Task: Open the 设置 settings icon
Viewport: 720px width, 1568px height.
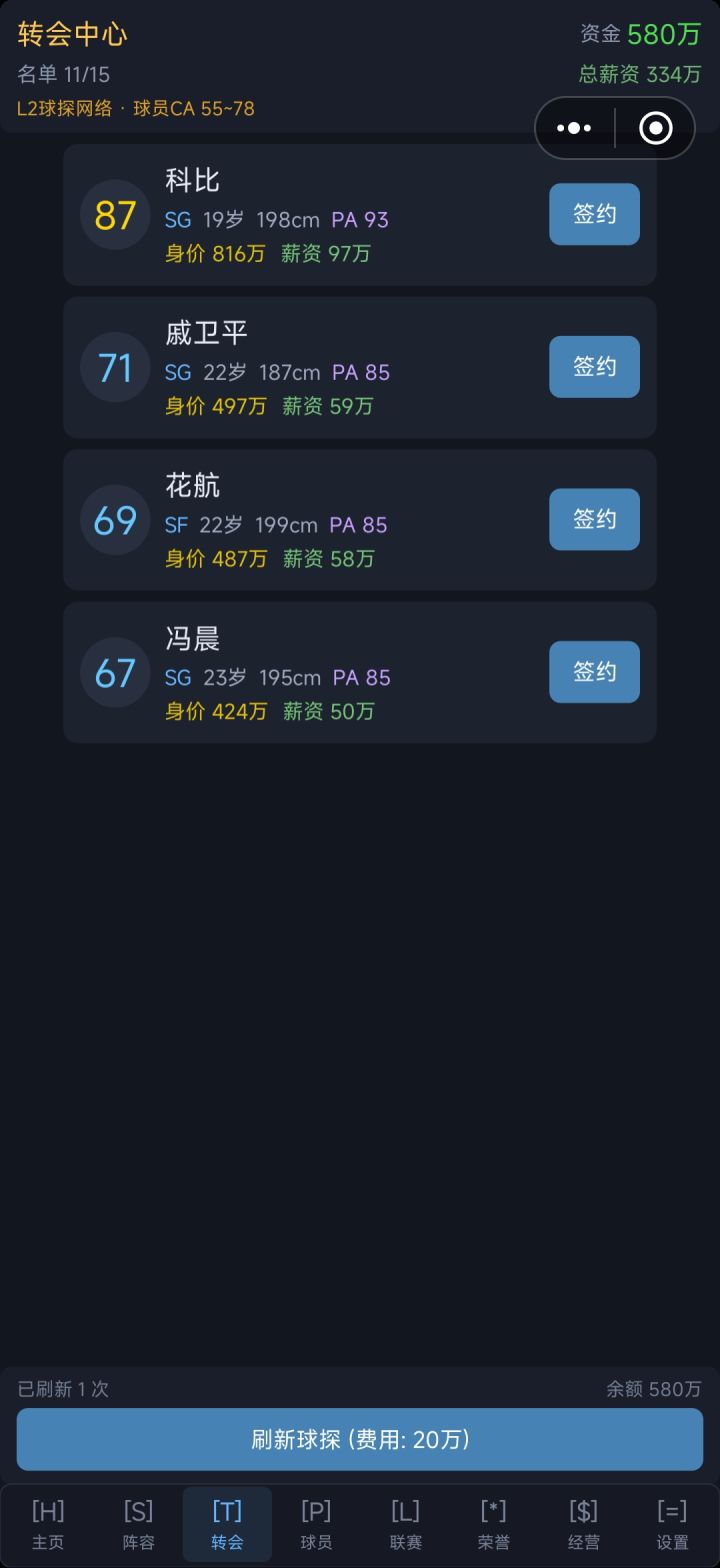Action: click(x=673, y=1522)
